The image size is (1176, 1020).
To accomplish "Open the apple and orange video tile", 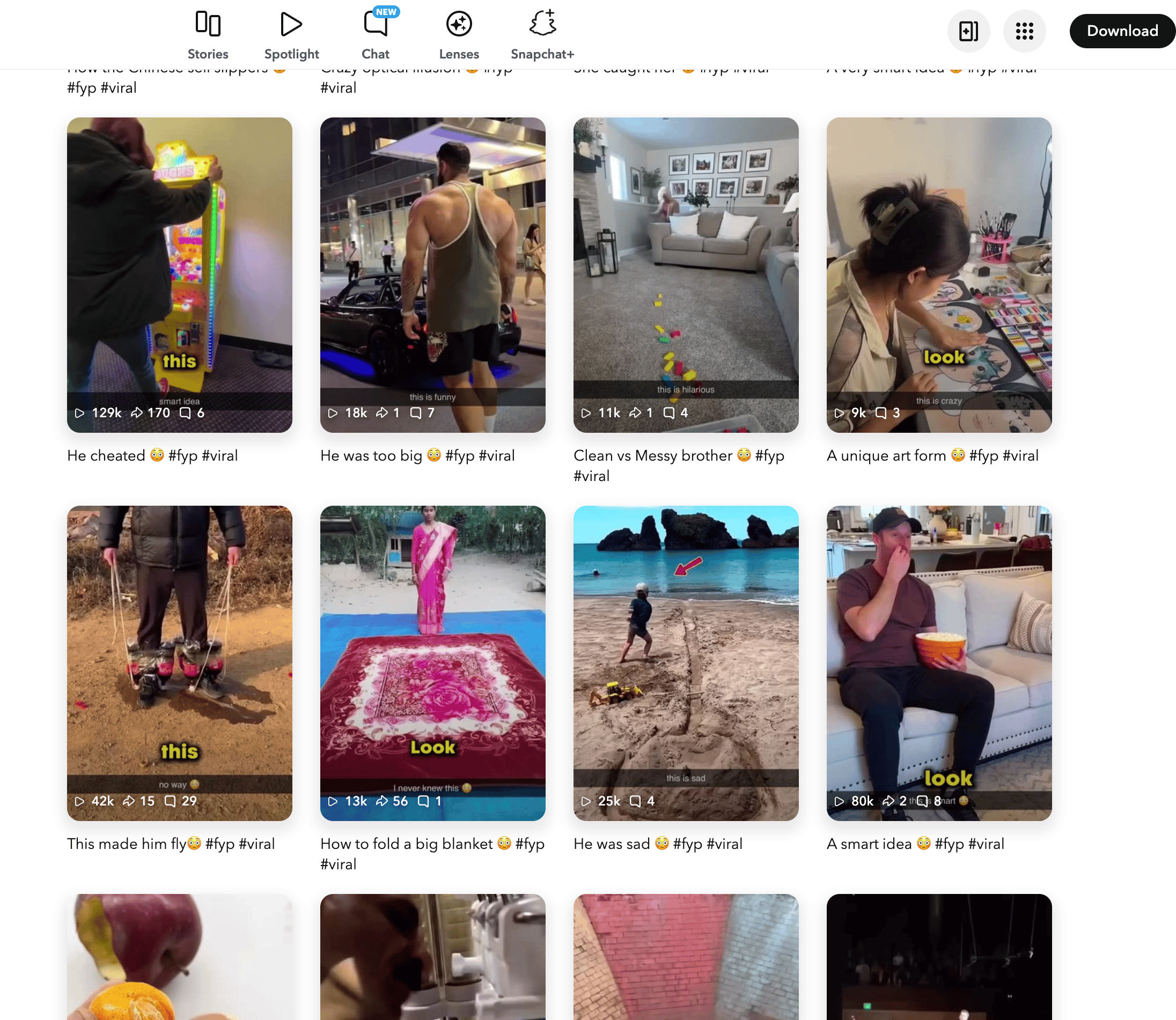I will click(179, 956).
